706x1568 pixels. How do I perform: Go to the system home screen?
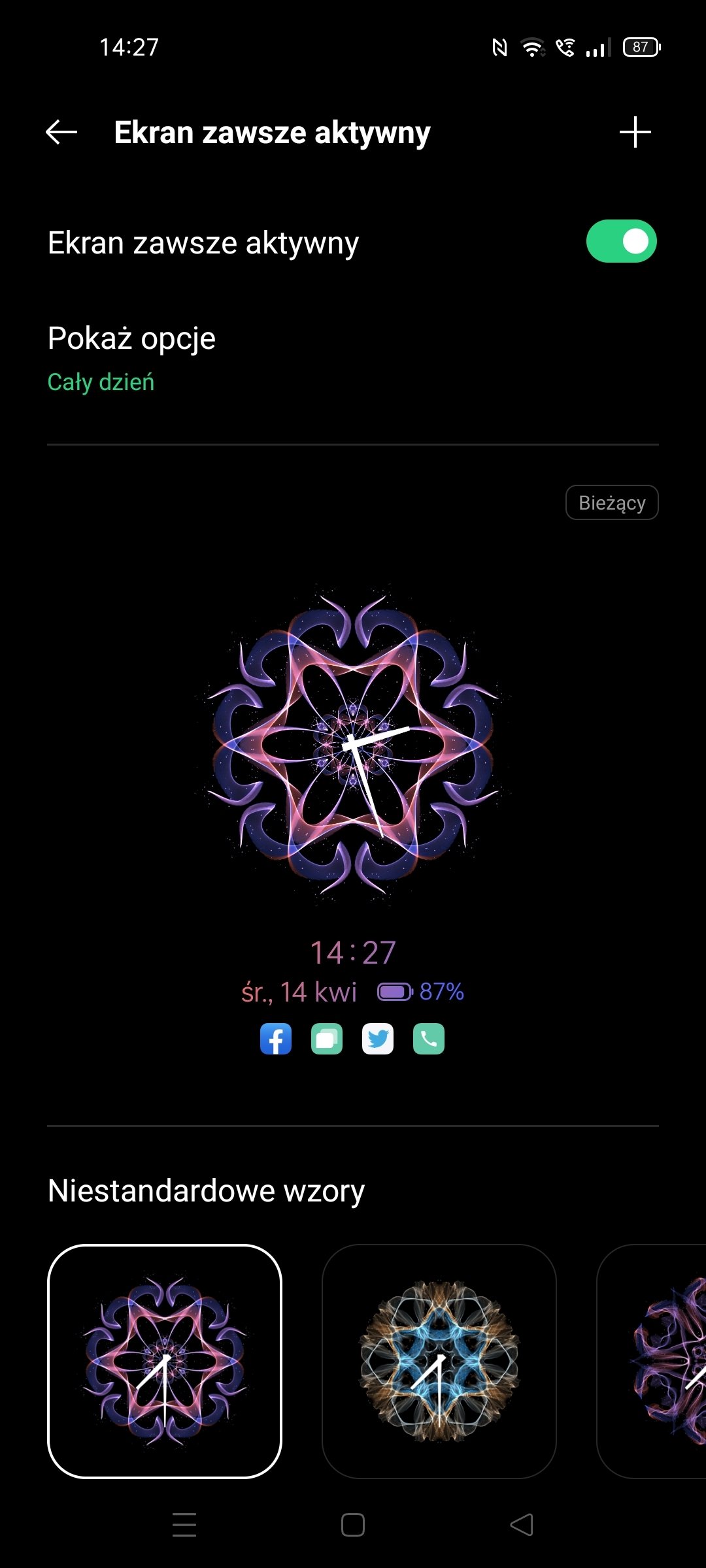click(x=353, y=1525)
